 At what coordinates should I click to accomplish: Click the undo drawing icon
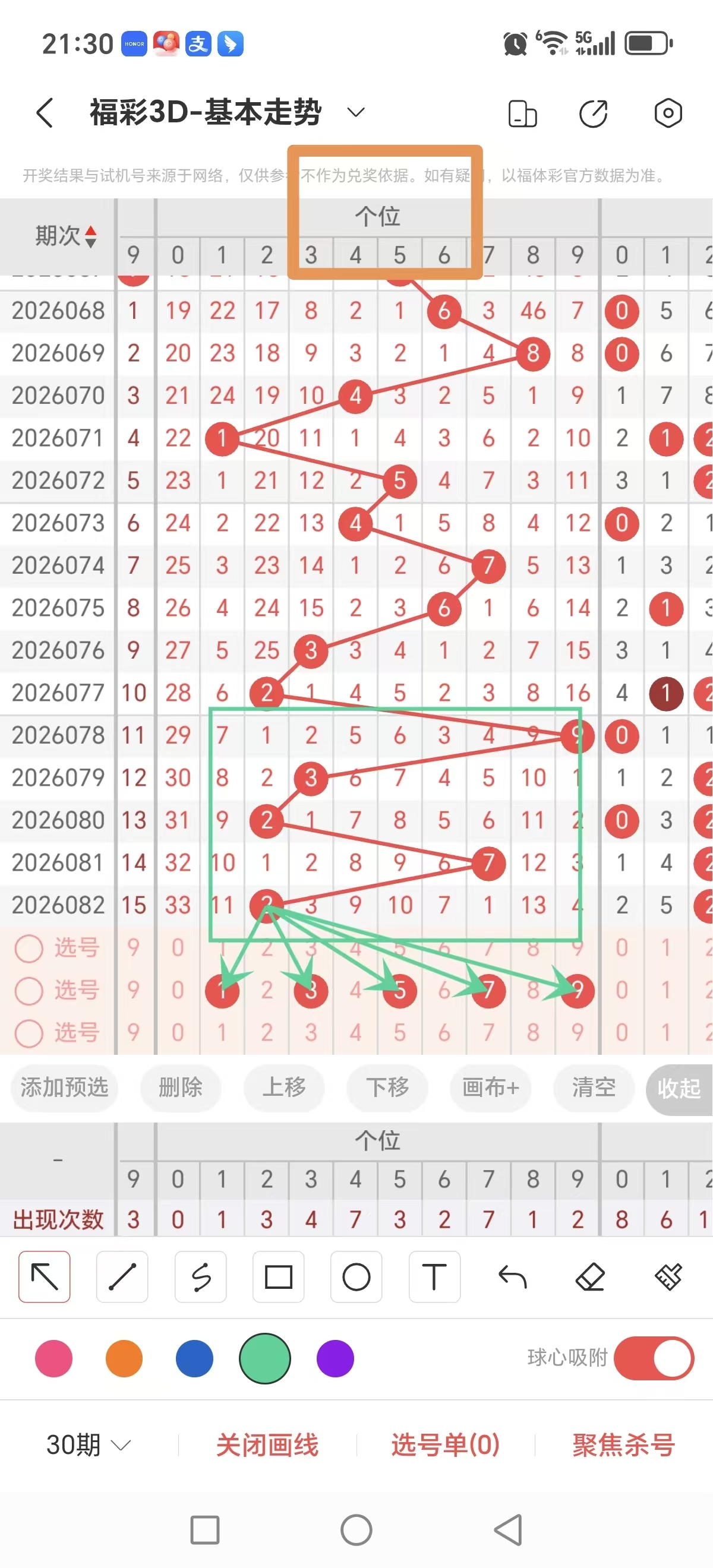tap(512, 1276)
